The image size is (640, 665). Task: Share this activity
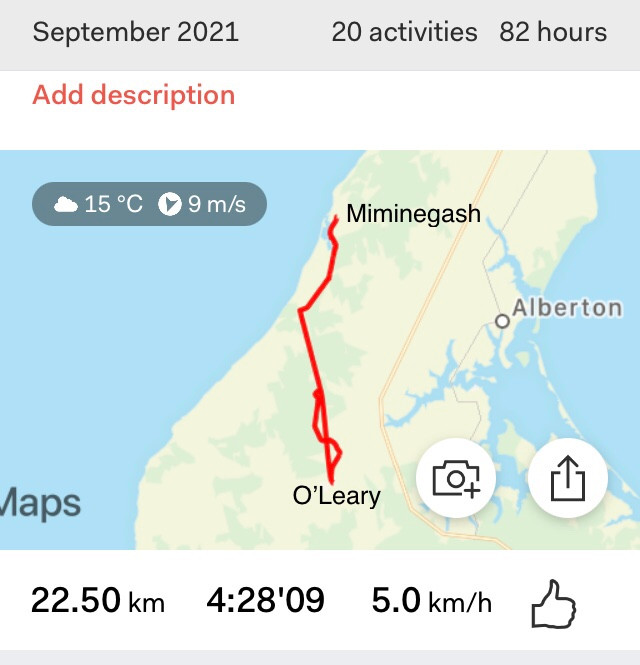coord(567,480)
